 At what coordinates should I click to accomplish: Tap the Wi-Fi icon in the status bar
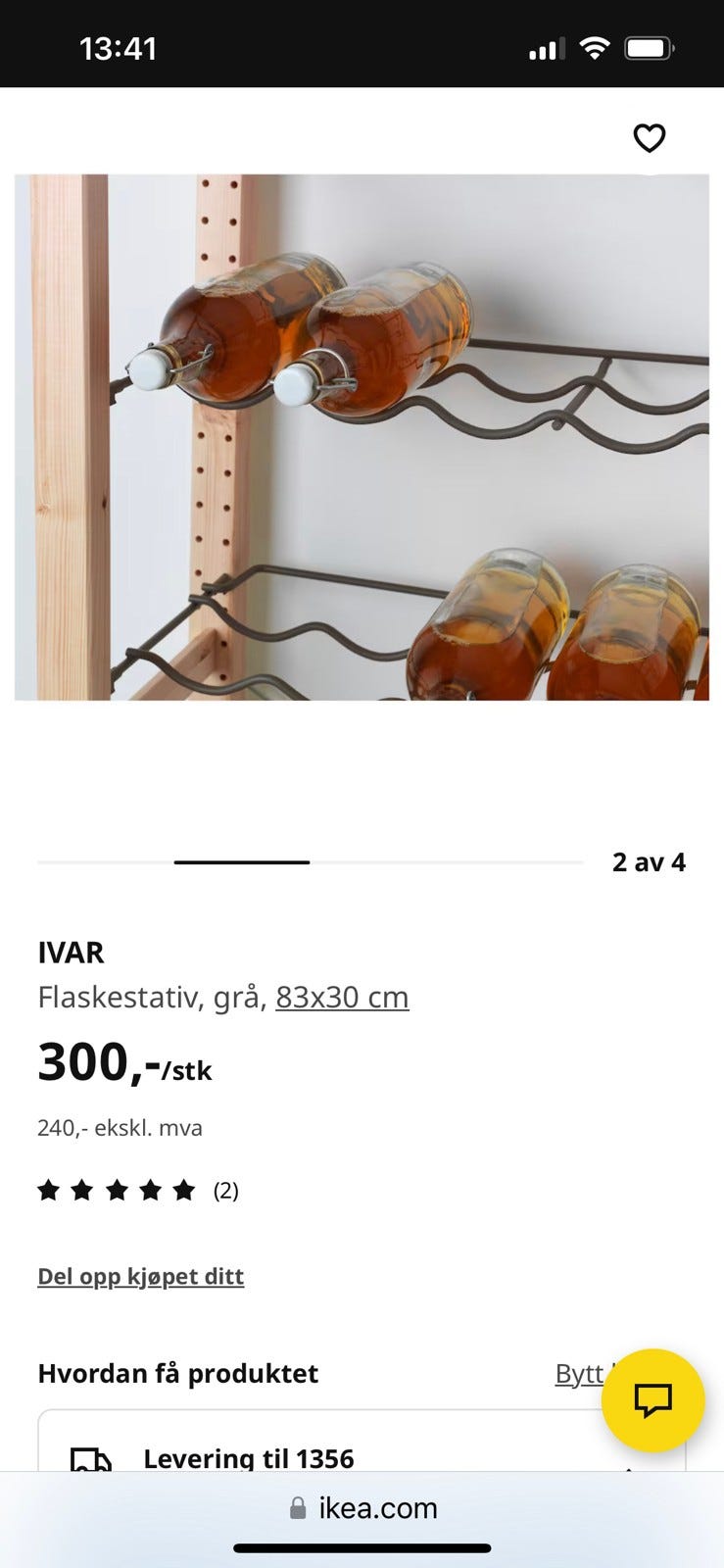pos(593,46)
